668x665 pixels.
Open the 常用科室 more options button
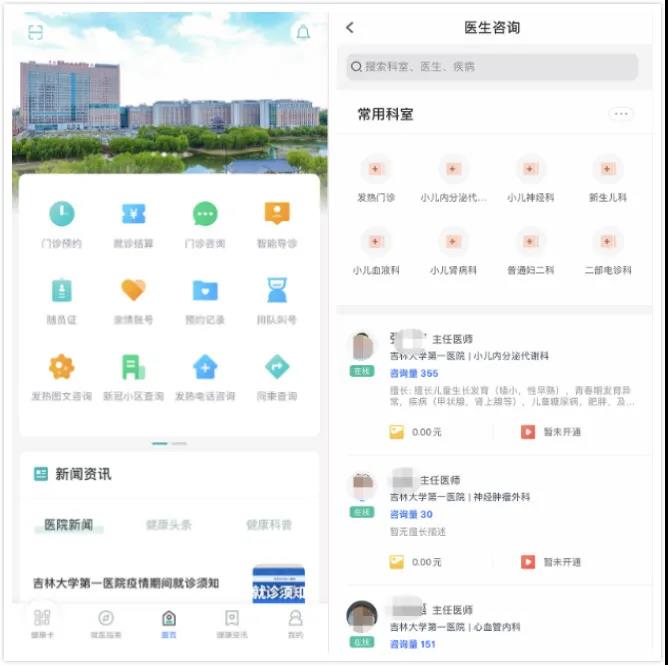click(x=621, y=114)
